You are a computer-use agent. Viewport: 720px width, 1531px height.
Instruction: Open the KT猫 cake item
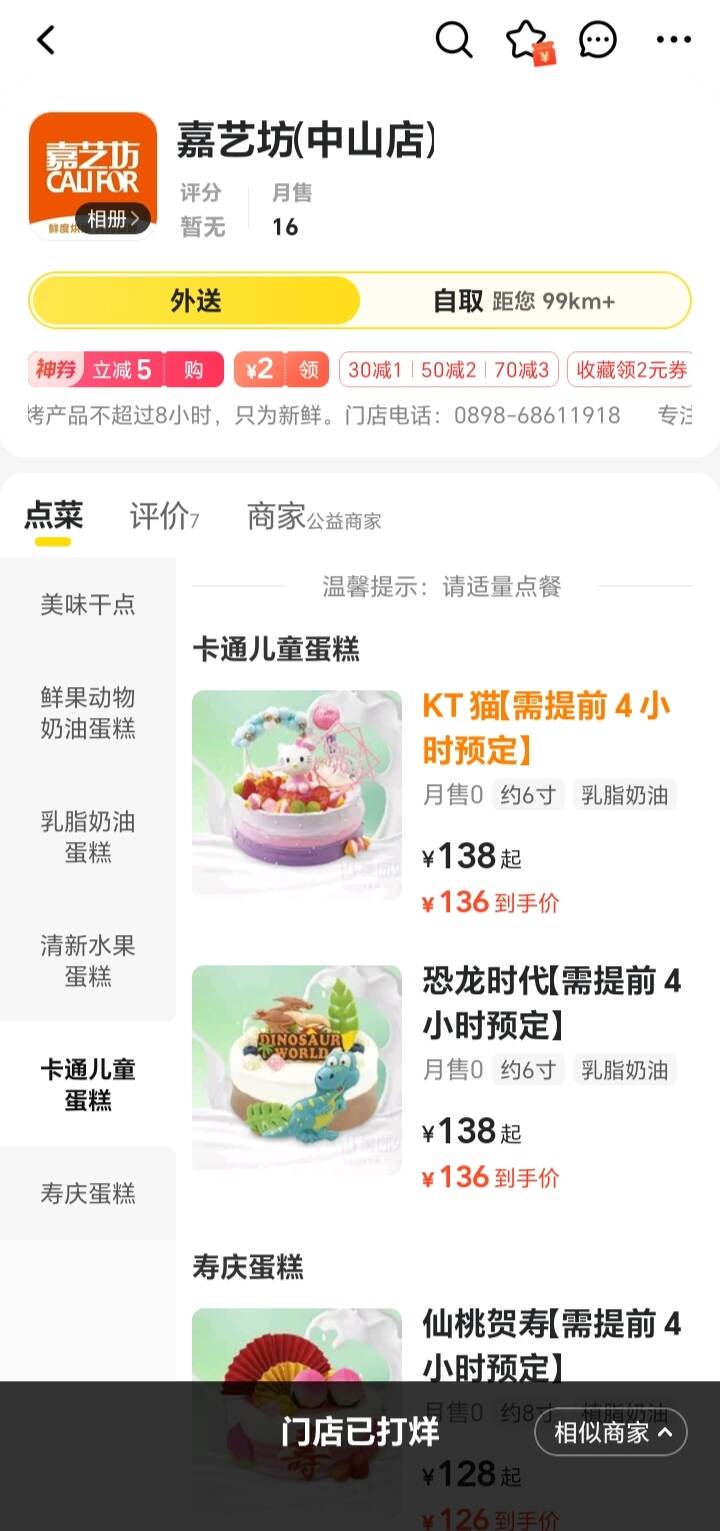pos(546,727)
